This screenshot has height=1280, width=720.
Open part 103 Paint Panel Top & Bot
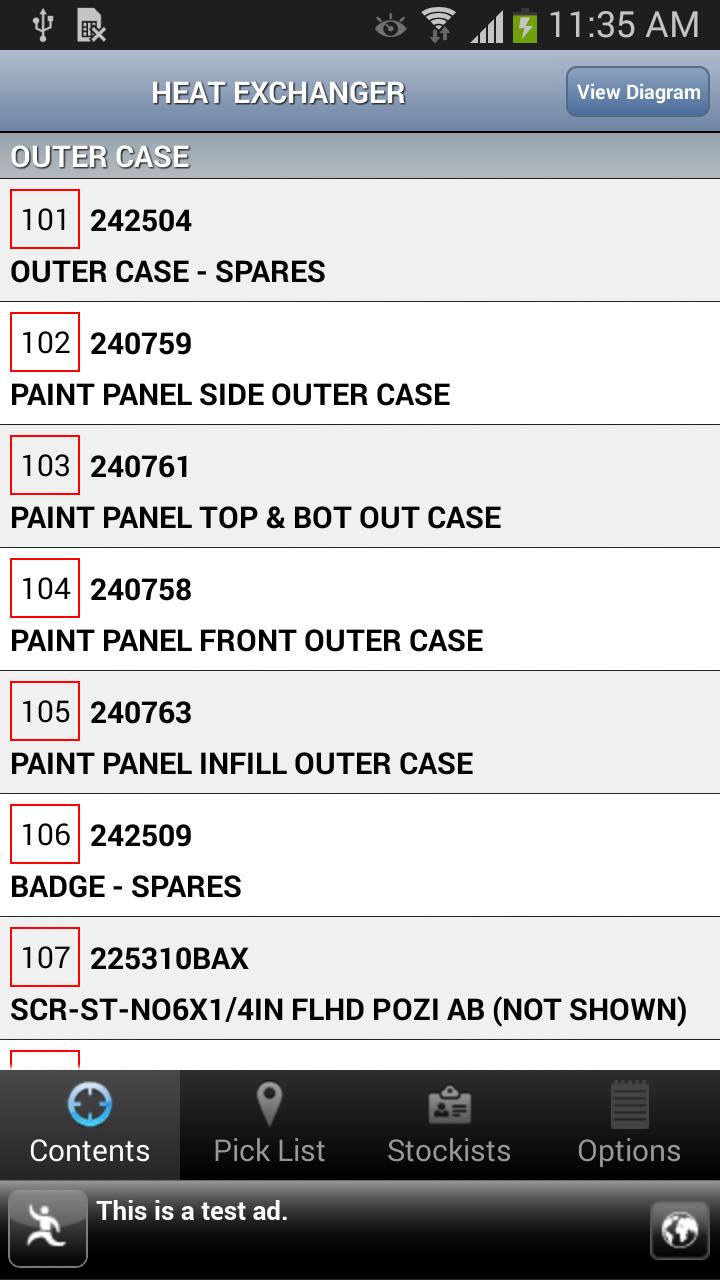360,487
